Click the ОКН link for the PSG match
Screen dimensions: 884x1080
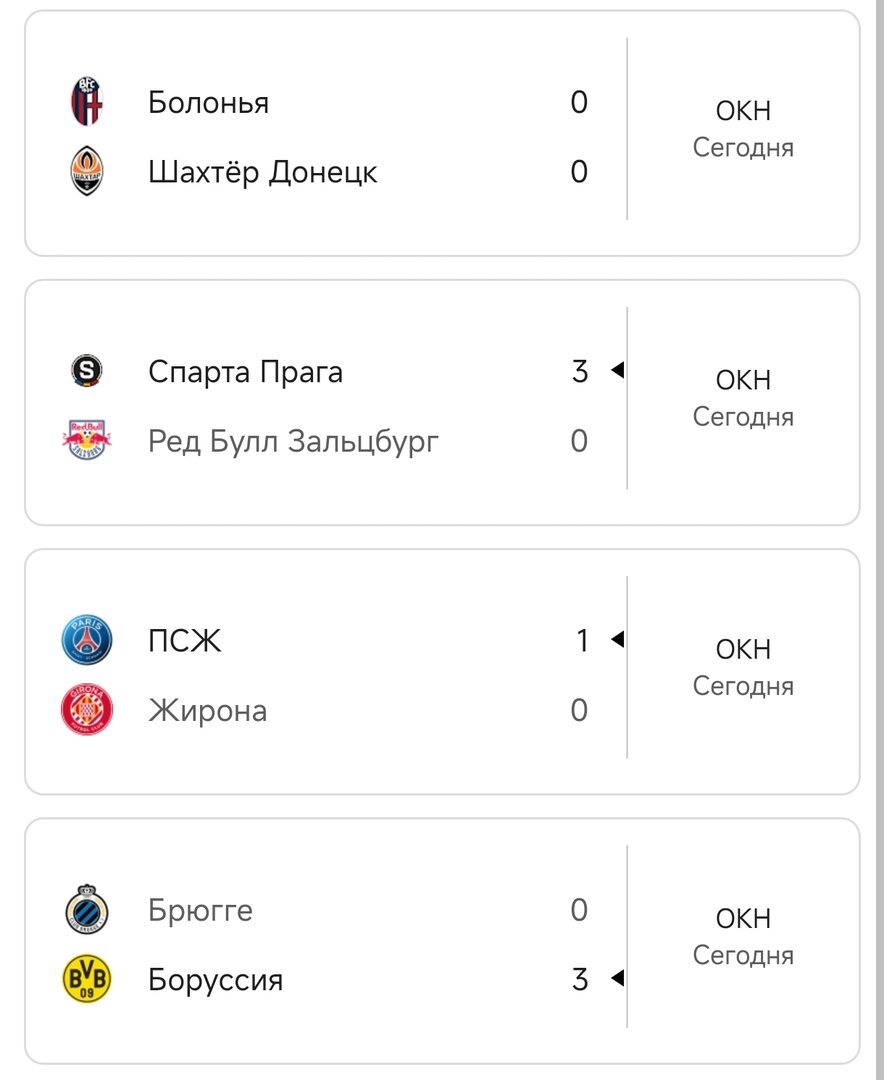tap(742, 648)
